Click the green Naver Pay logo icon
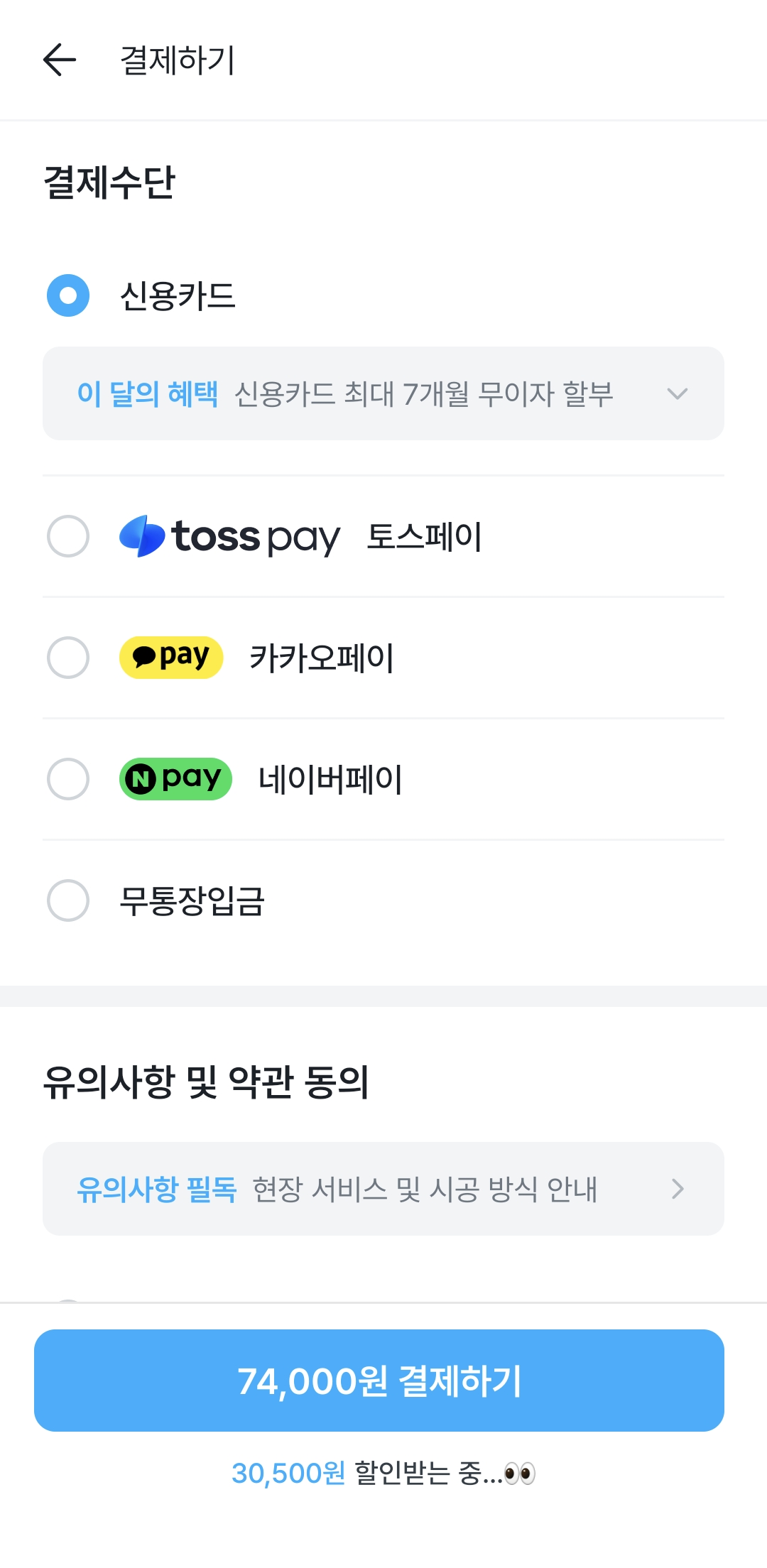This screenshot has height=1568, width=767. [x=175, y=779]
